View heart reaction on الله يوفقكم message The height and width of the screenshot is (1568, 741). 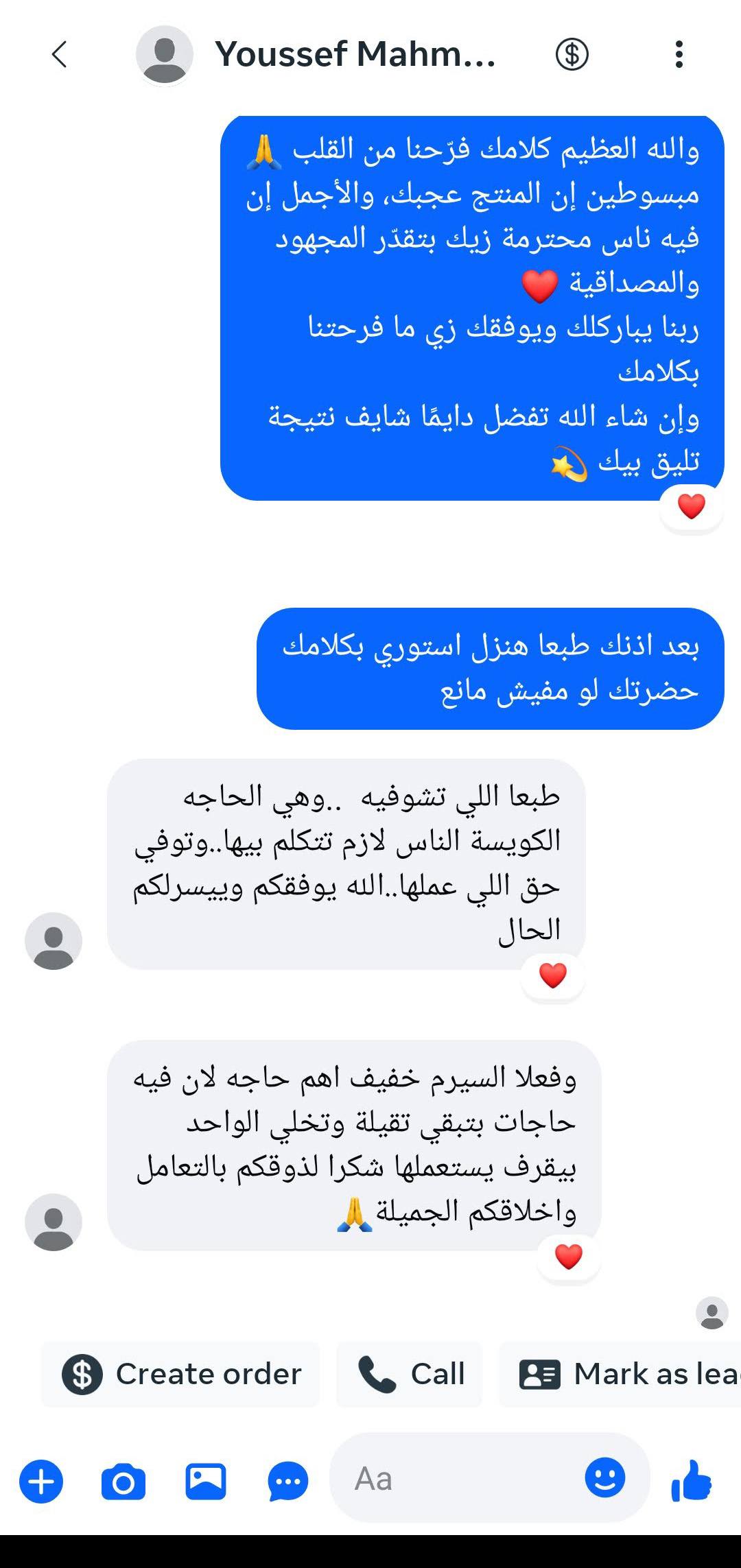[x=553, y=975]
